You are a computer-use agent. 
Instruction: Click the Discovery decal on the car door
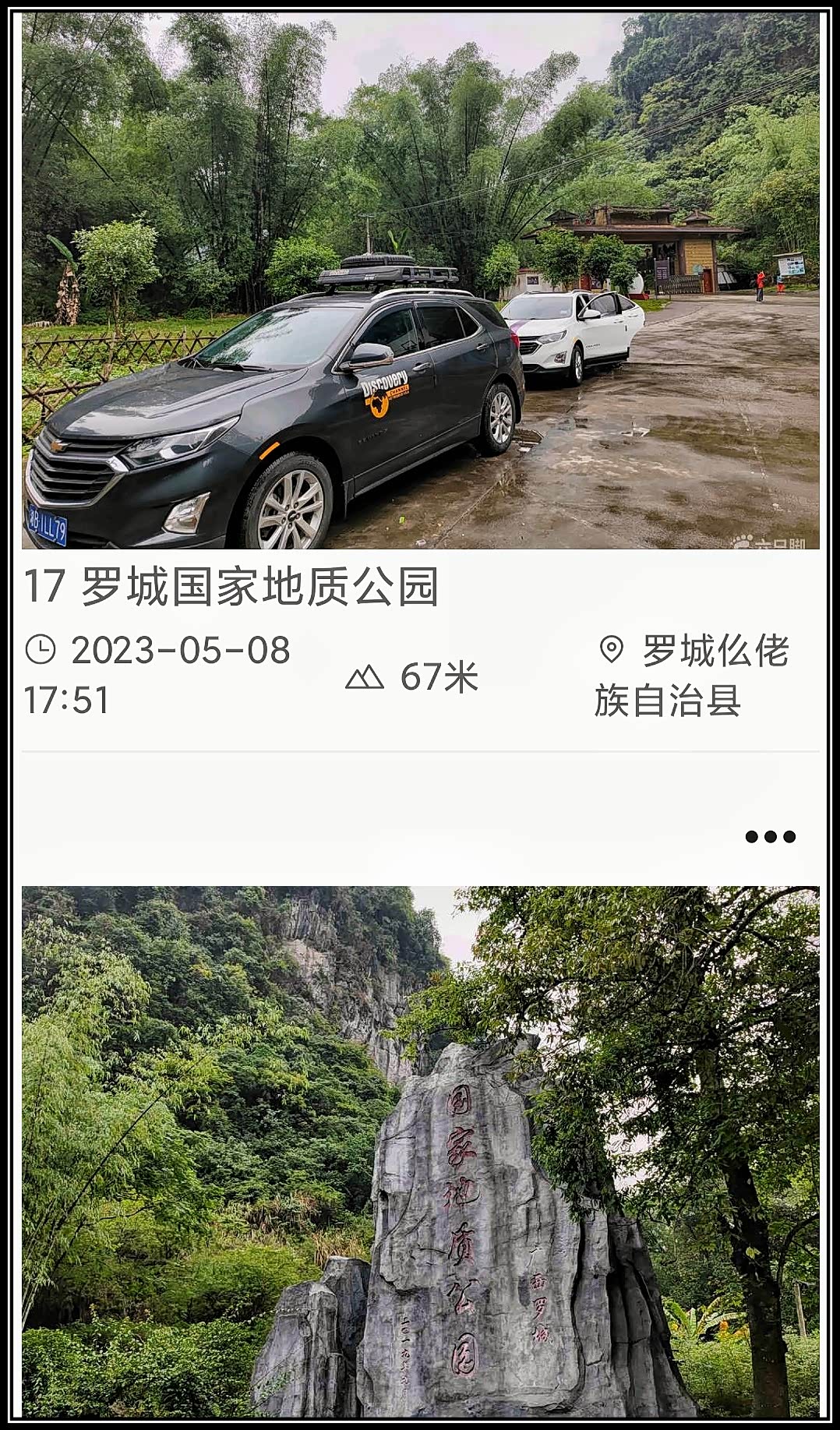click(384, 394)
